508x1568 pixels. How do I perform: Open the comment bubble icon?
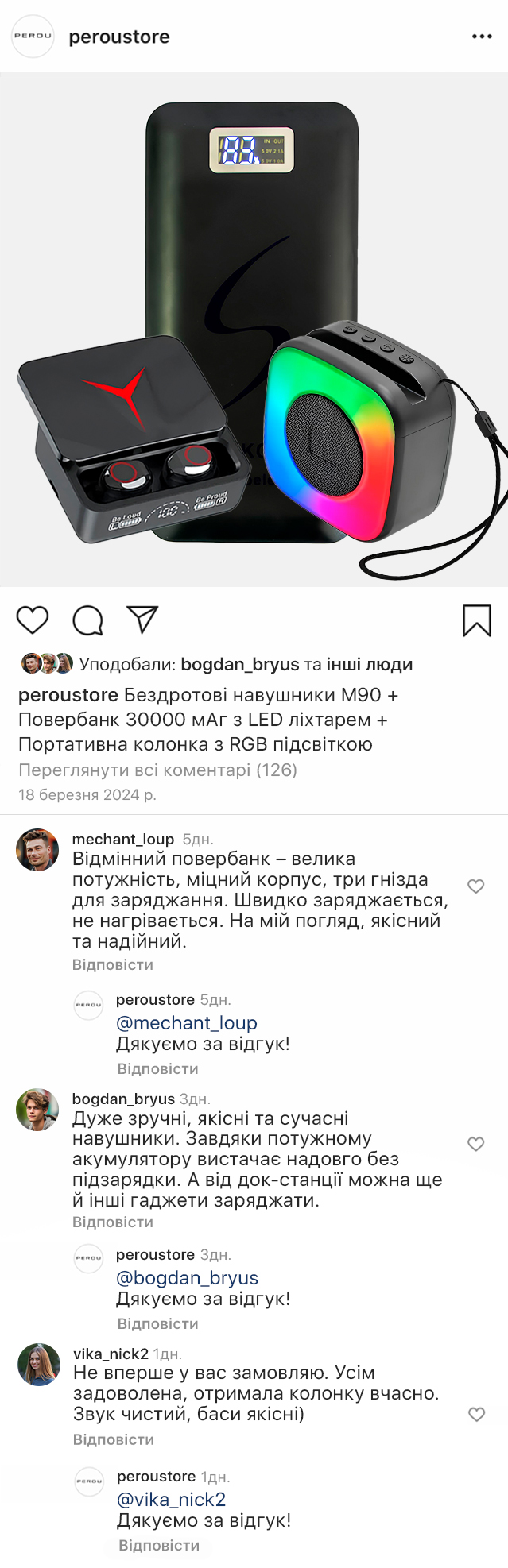pos(87,620)
